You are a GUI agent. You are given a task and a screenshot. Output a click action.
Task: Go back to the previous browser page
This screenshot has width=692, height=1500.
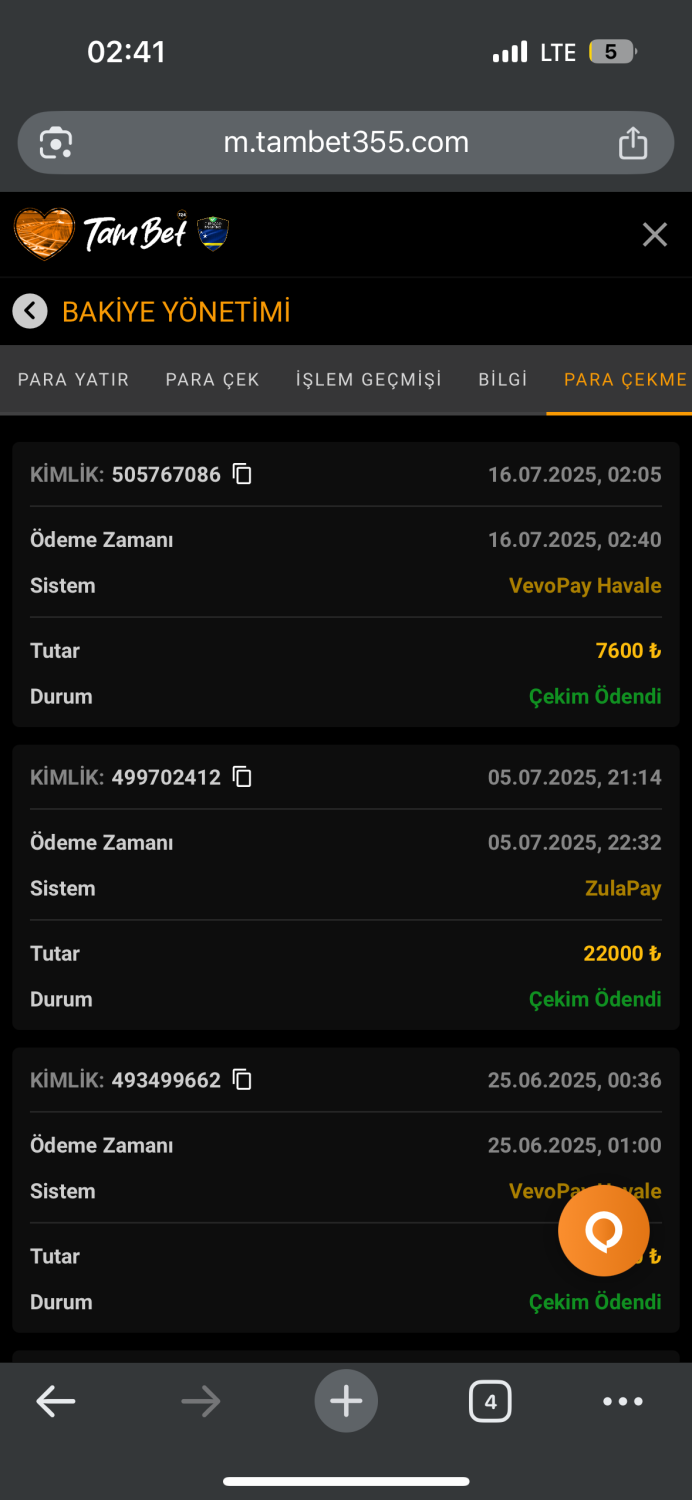pyautogui.click(x=56, y=1402)
